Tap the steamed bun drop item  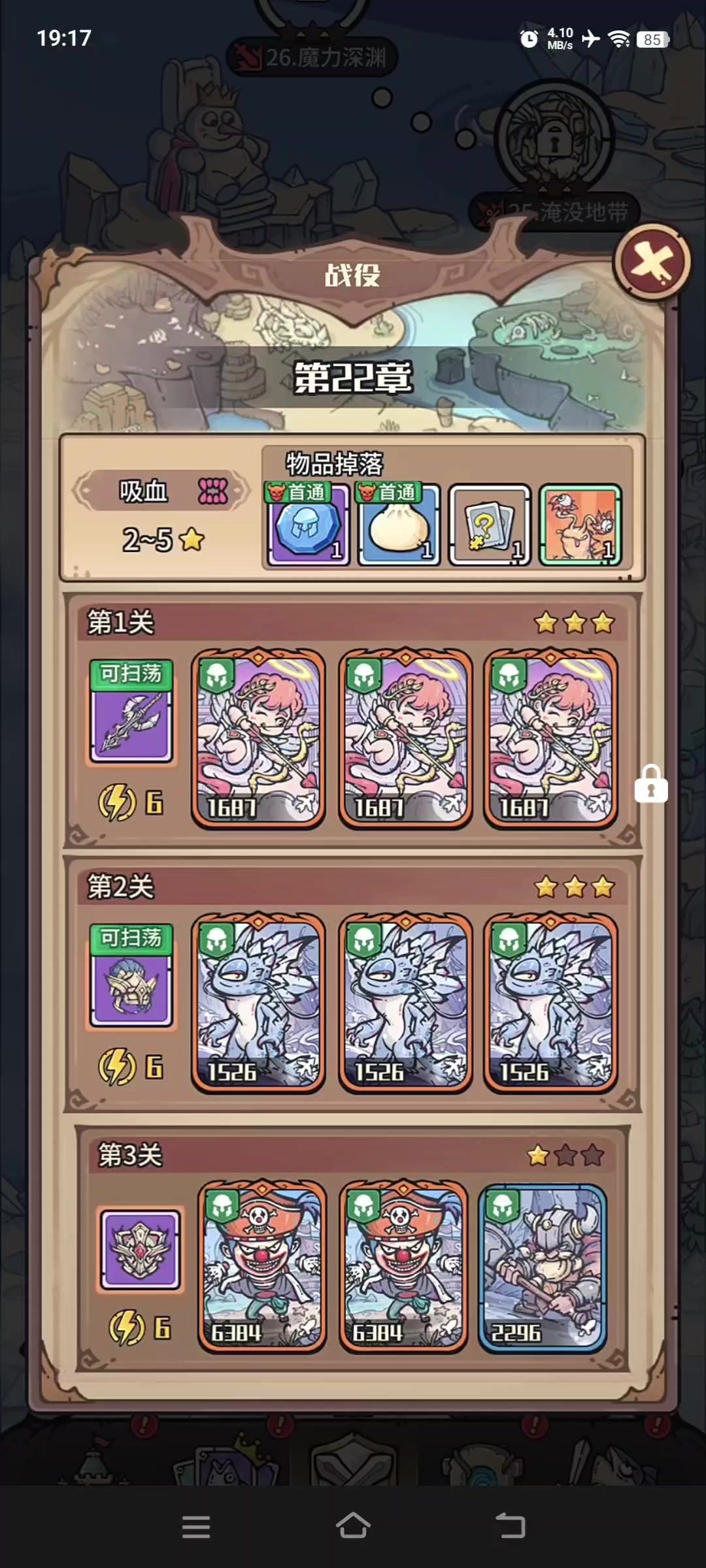(398, 525)
